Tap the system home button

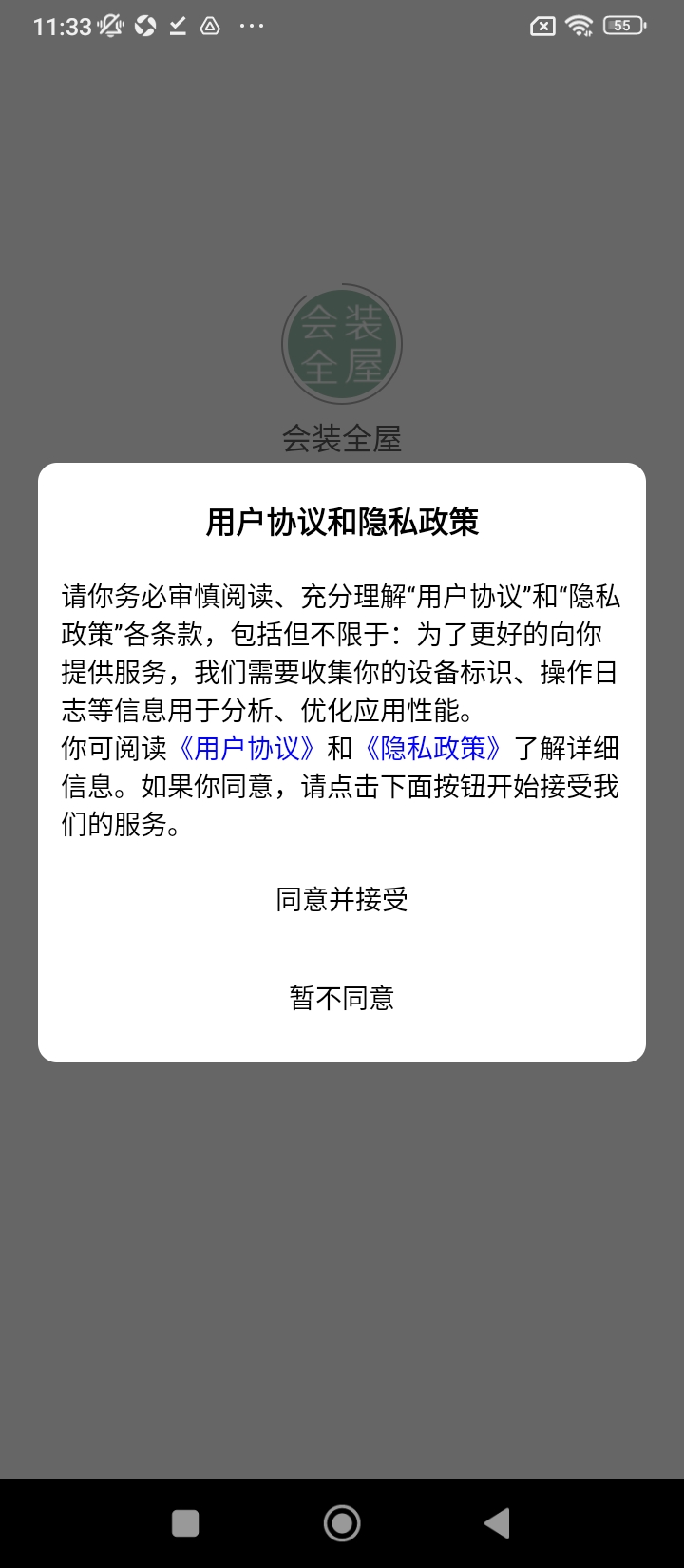342,1523
